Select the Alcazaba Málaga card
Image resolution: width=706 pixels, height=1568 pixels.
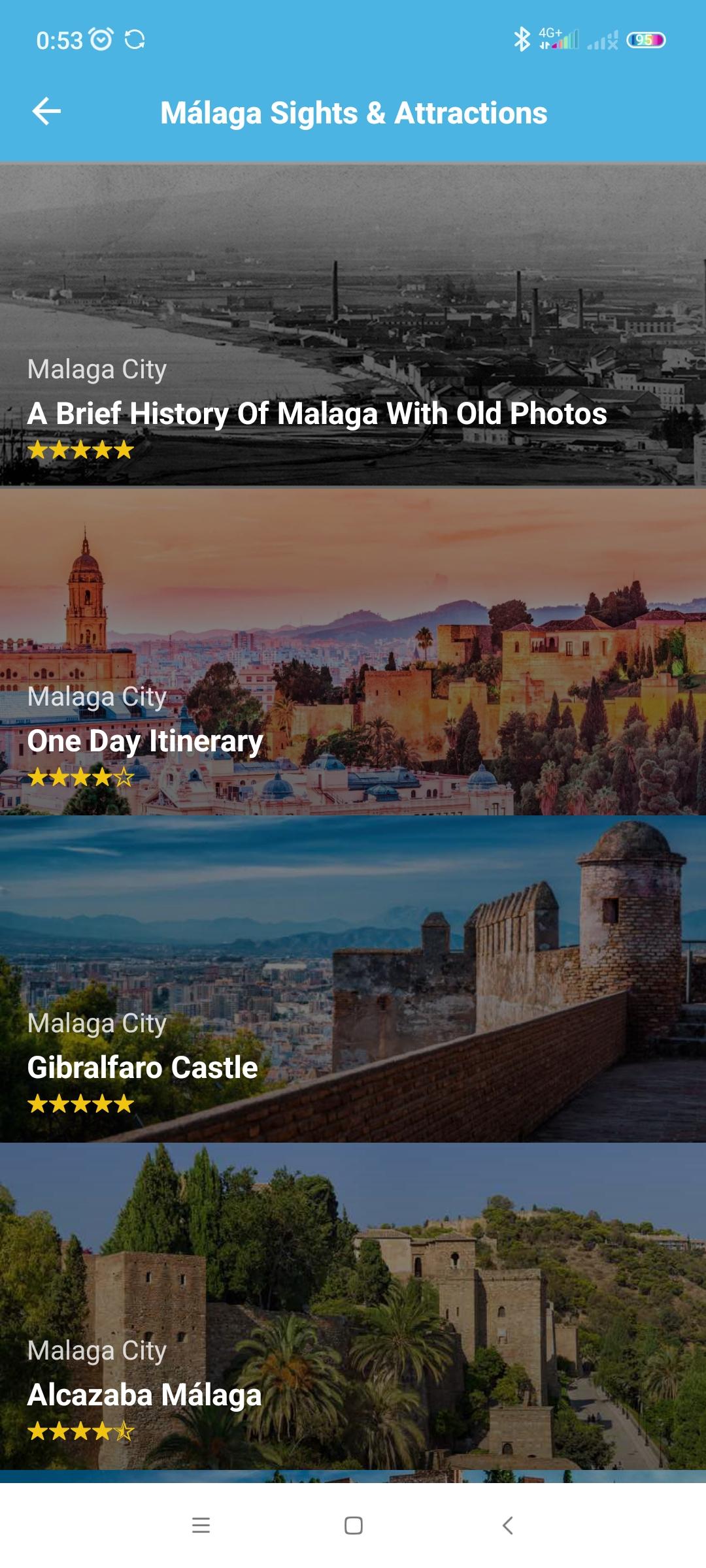click(353, 1307)
